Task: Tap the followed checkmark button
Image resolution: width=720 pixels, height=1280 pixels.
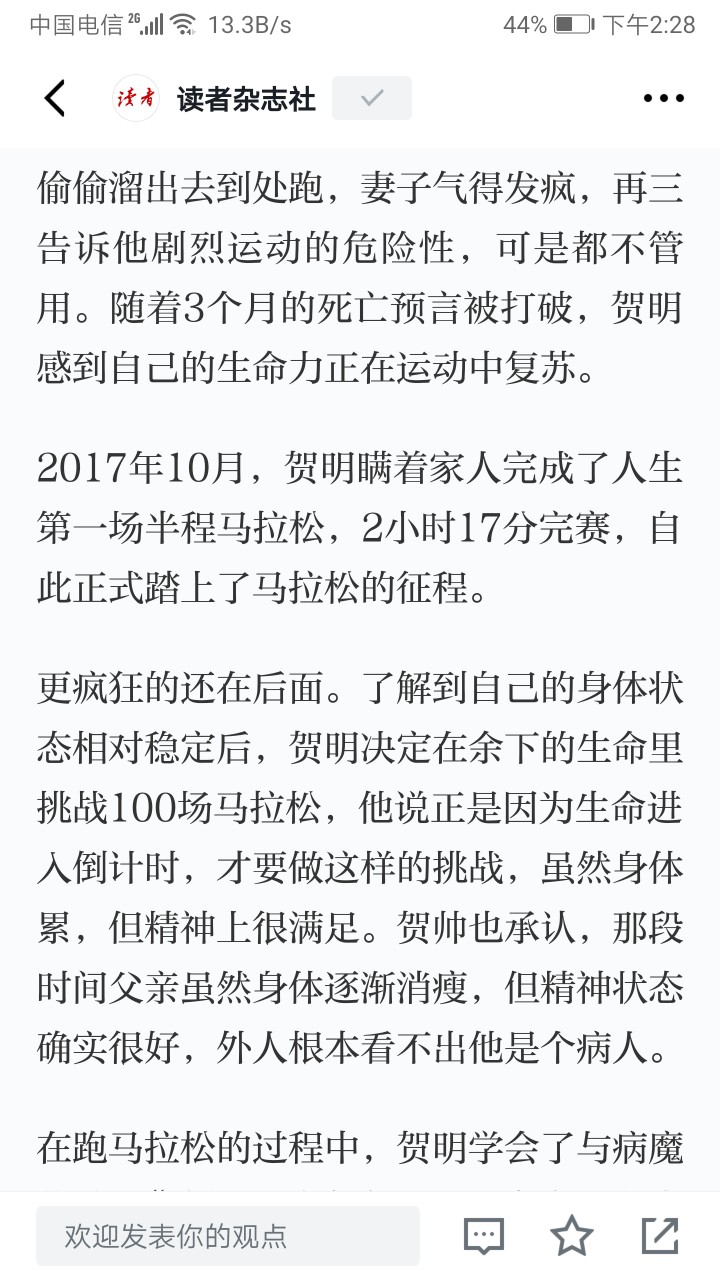Action: [x=372, y=98]
